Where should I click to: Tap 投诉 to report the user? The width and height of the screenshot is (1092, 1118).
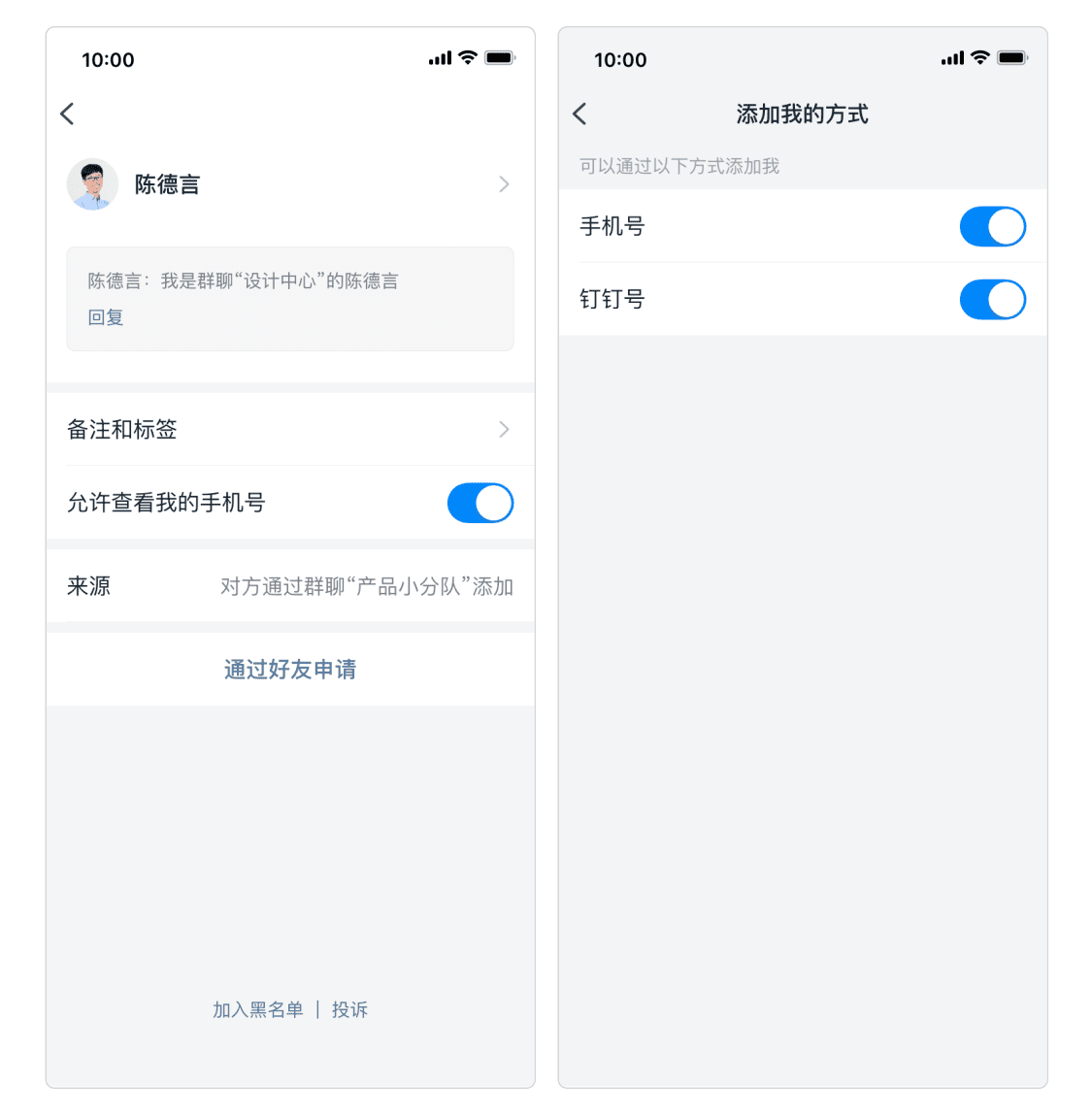click(x=349, y=1009)
